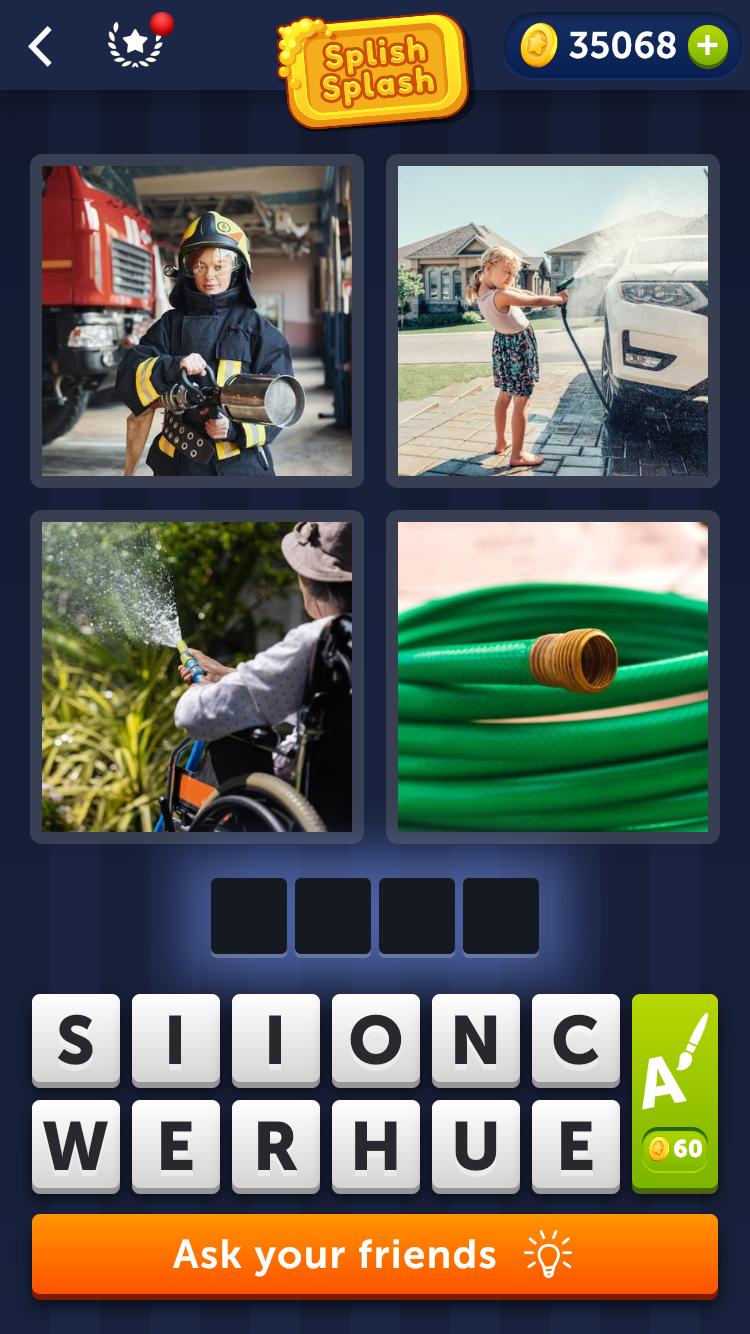Image resolution: width=750 pixels, height=1334 pixels.
Task: Enlarge the firefighter photo
Action: coord(197,321)
